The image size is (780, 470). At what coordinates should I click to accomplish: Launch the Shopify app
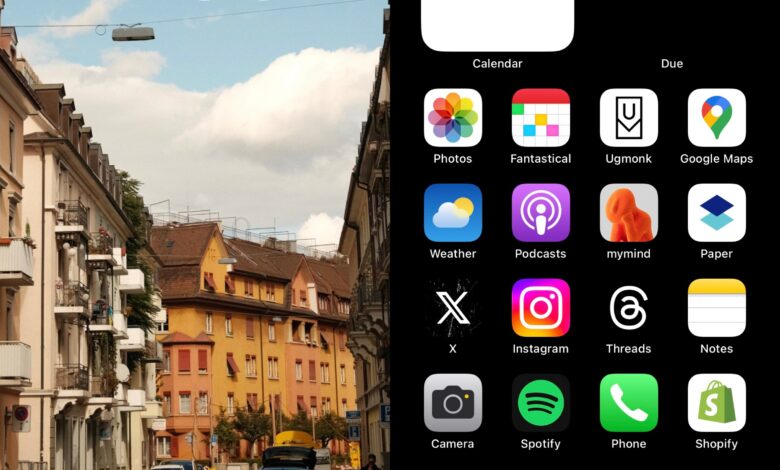coord(717,403)
